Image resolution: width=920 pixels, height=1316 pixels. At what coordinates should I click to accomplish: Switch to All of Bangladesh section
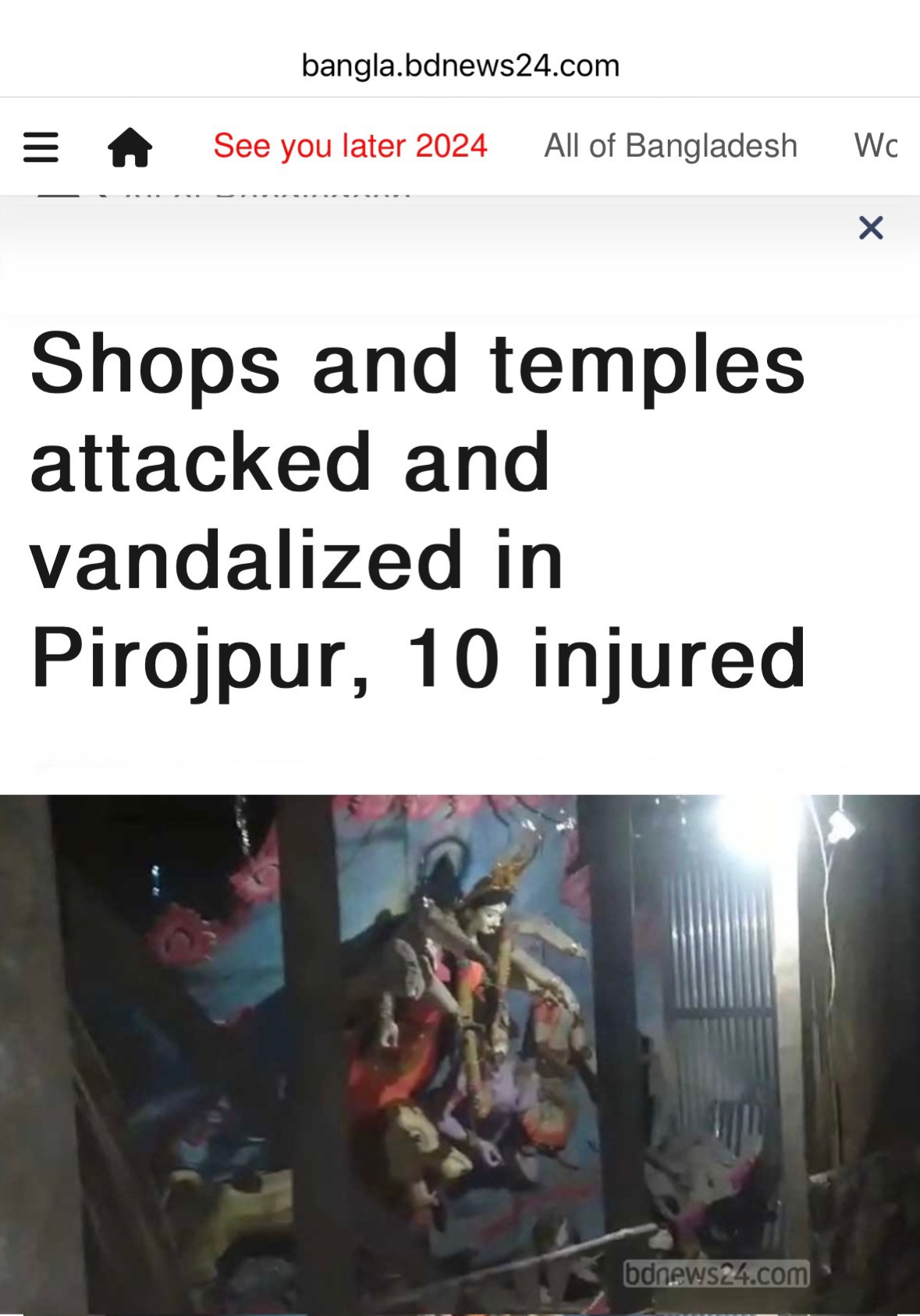click(670, 146)
